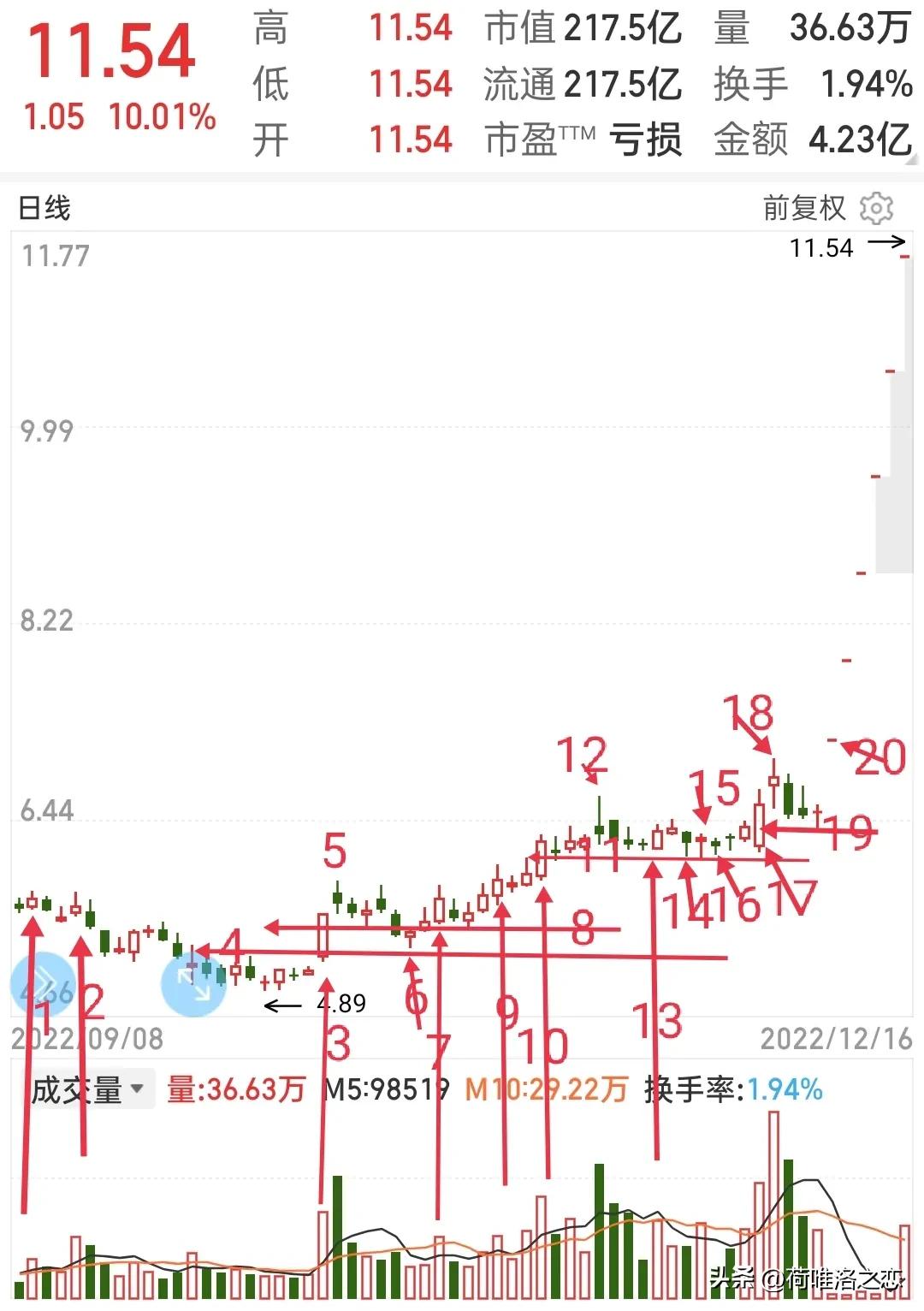Image resolution: width=924 pixels, height=1311 pixels.
Task: Click the 金额 4.23亿 value
Action: (x=813, y=137)
